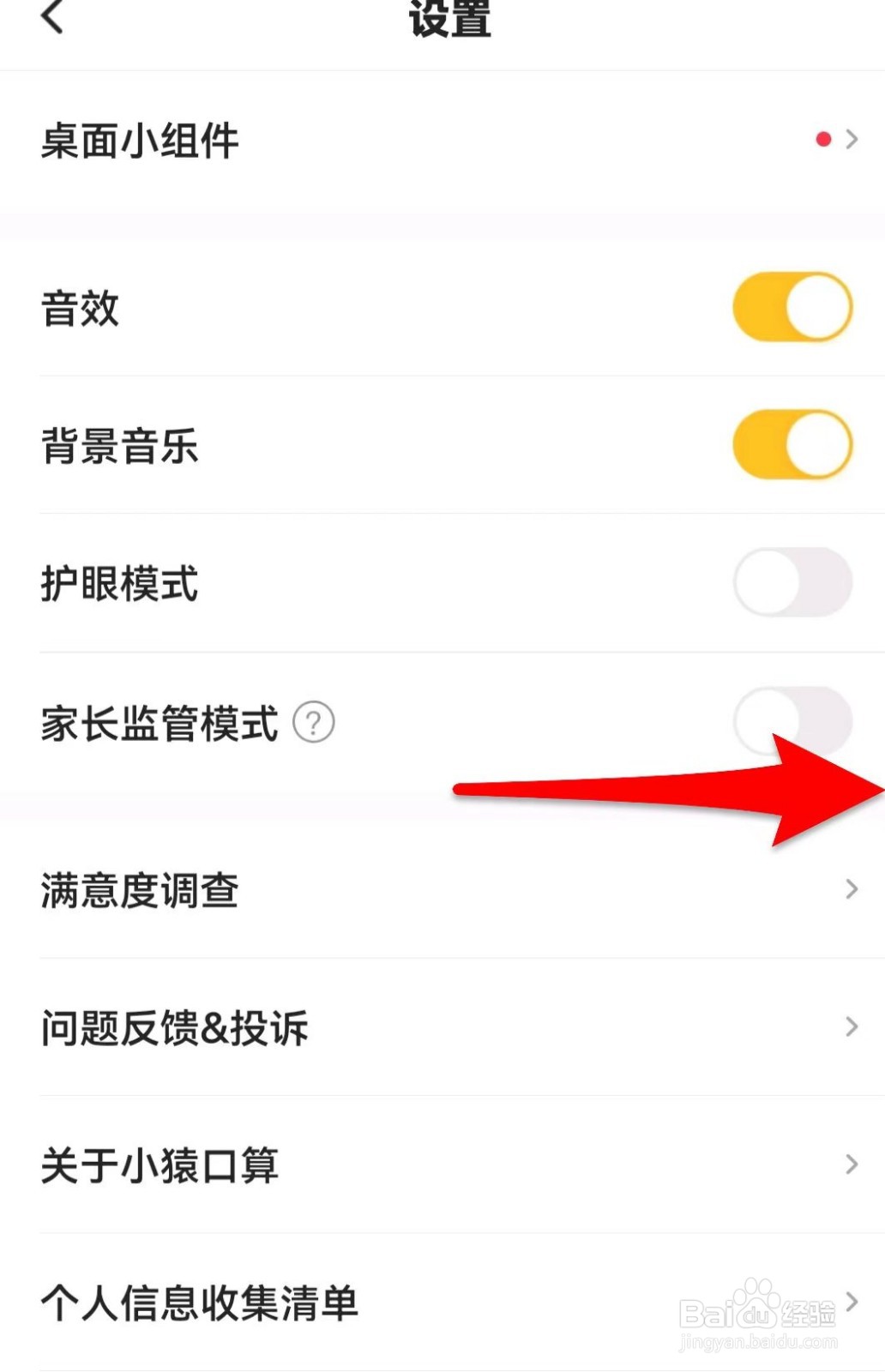The image size is (885, 1372).
Task: Open the 关于小猿口算 disclosure arrow
Action: (850, 1164)
